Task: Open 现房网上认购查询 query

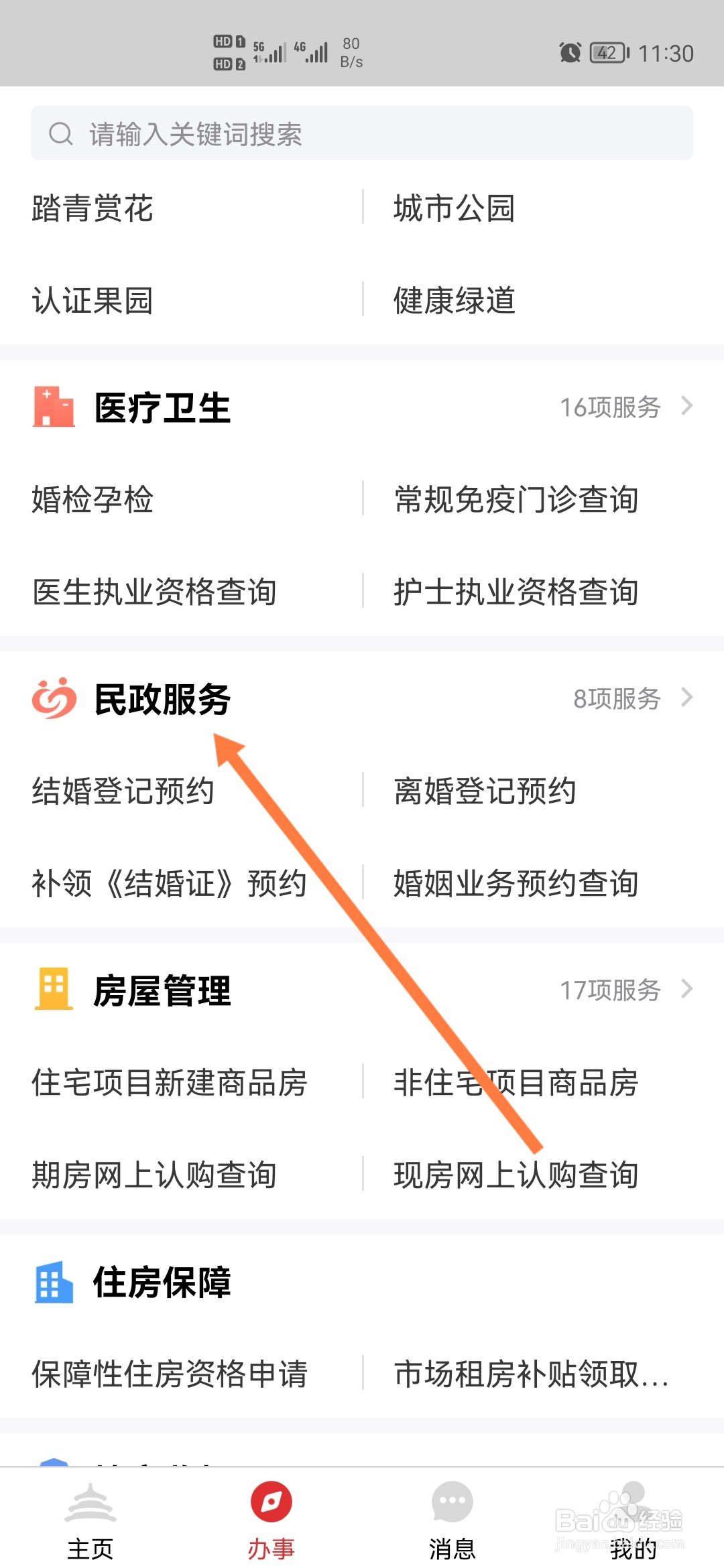Action: (x=515, y=1174)
